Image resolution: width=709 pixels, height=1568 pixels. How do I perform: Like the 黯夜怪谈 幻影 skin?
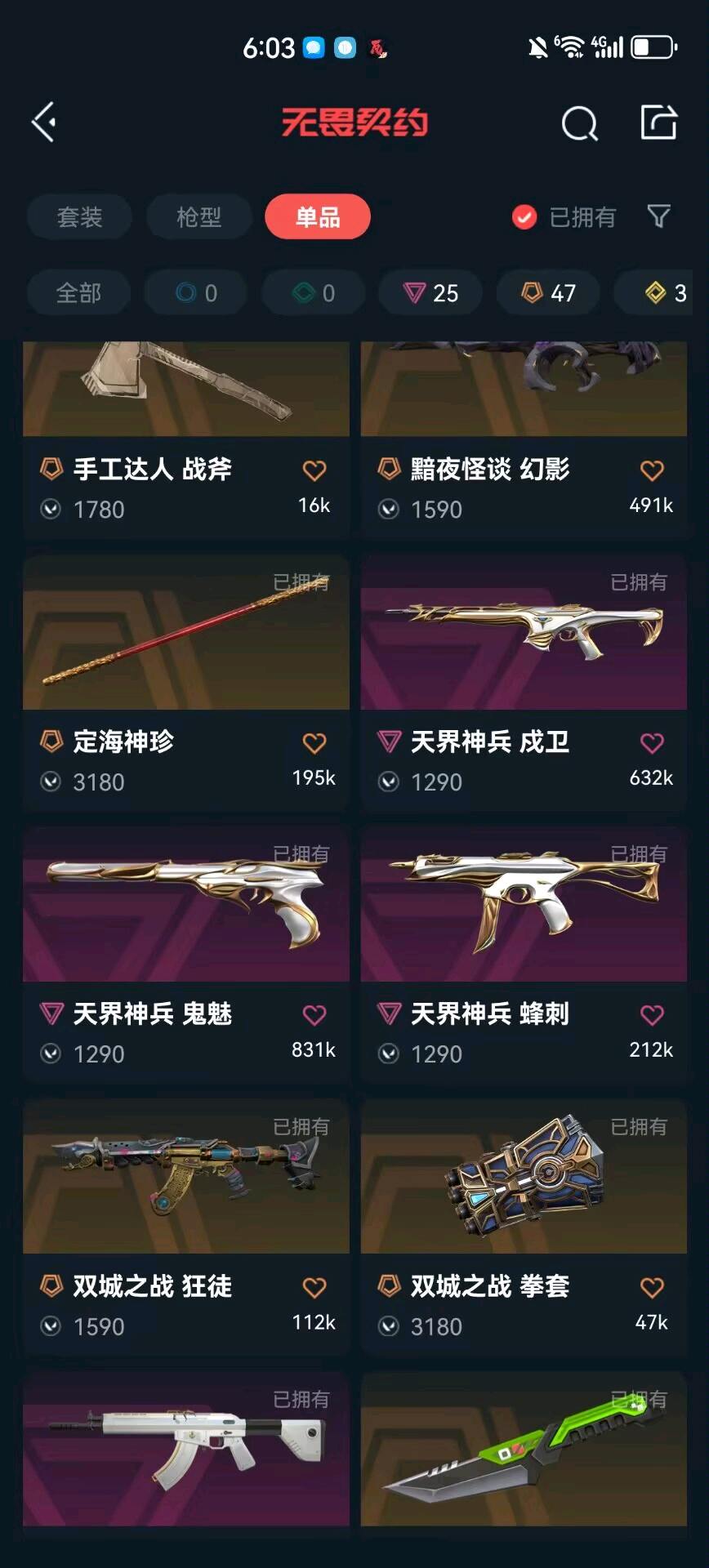tap(651, 470)
